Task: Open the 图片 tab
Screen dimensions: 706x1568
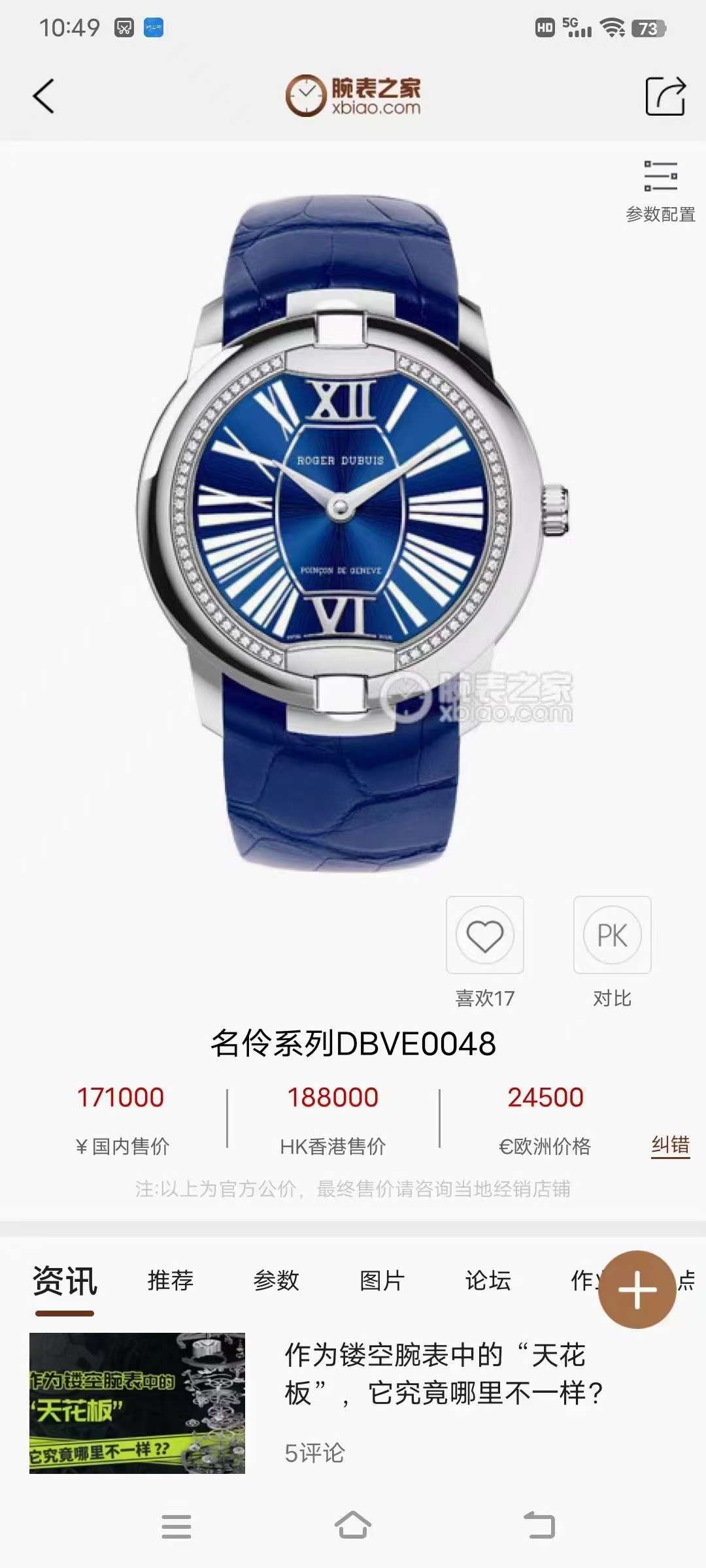Action: pyautogui.click(x=382, y=1281)
